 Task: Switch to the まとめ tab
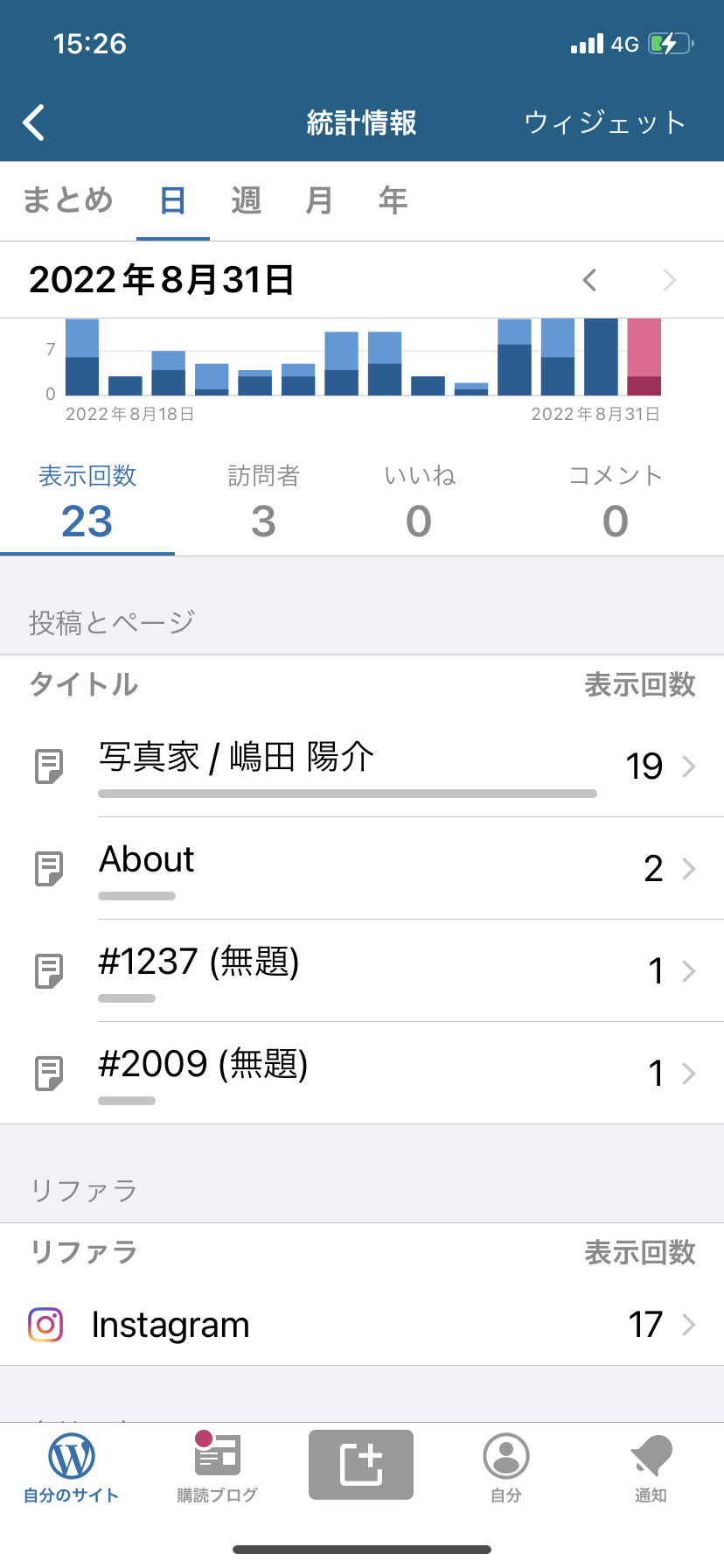pyautogui.click(x=68, y=200)
